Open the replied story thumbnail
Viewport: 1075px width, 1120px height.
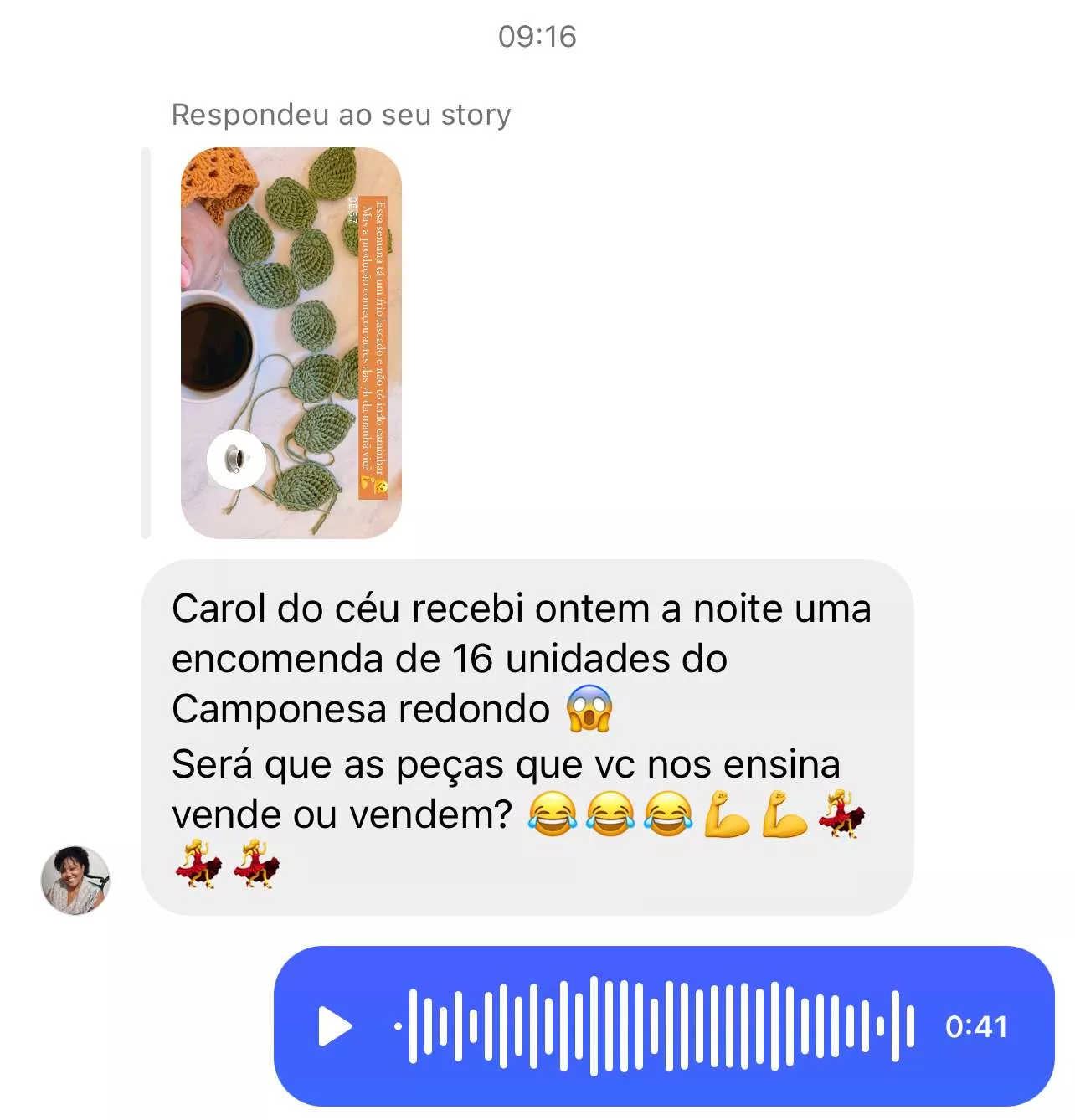pyautogui.click(x=291, y=342)
